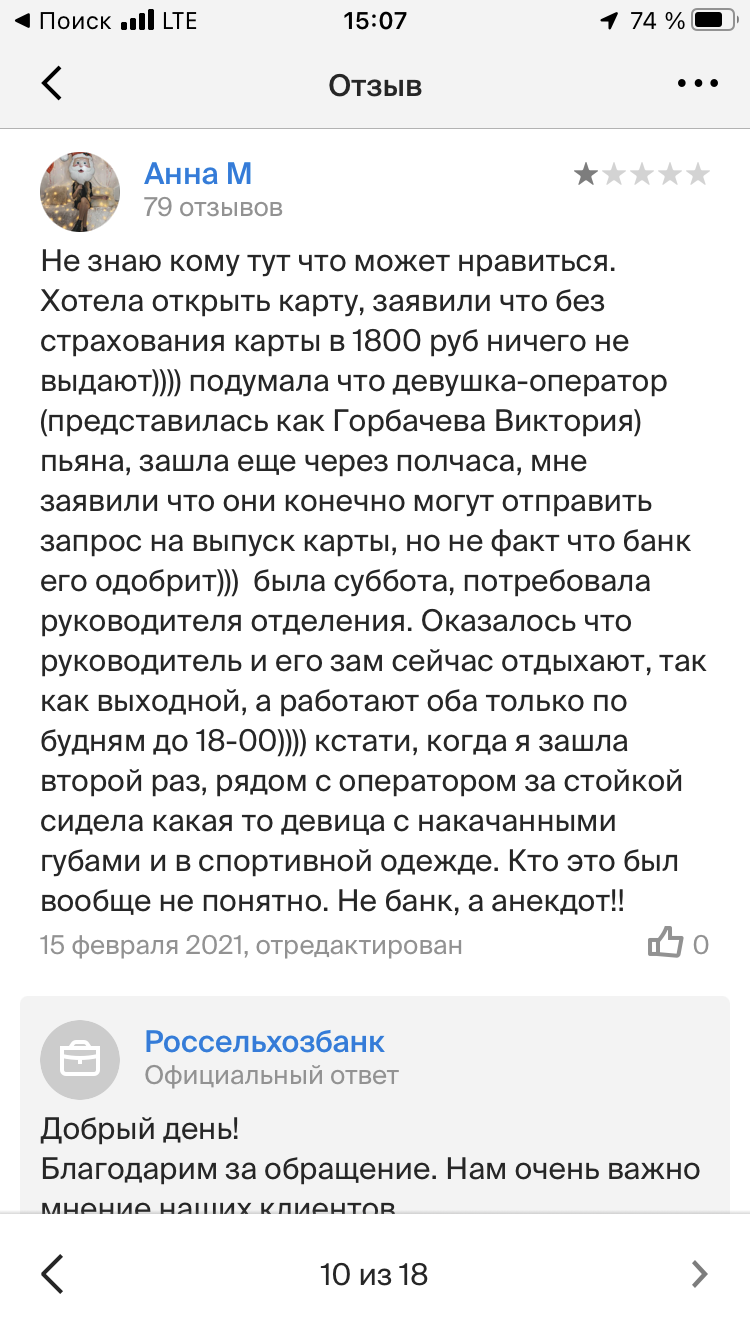The width and height of the screenshot is (750, 1334).
Task: Open the Россельхозбанк official reply name
Action: [x=265, y=1041]
